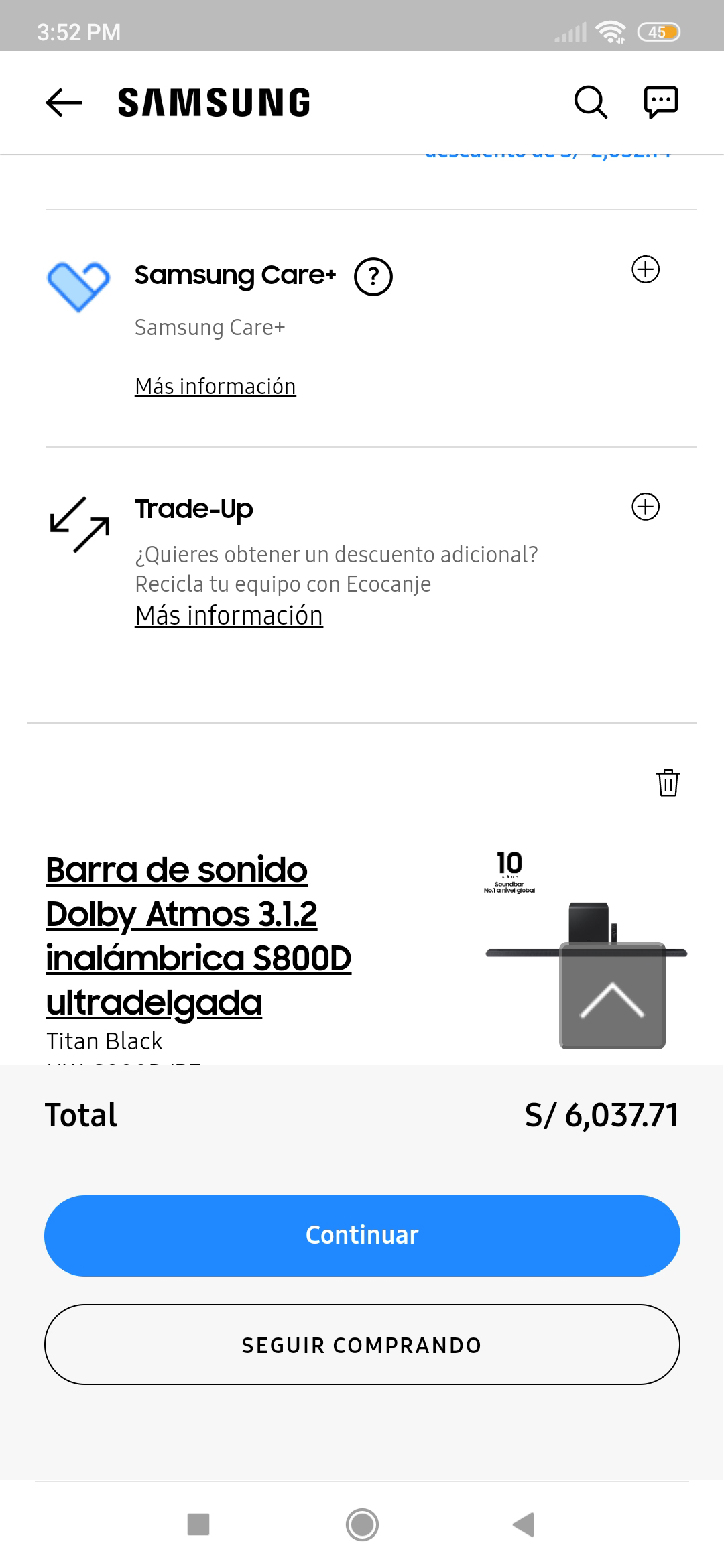Add Samsung Care+ with the plus icon
This screenshot has height=1568, width=724.
pyautogui.click(x=646, y=269)
